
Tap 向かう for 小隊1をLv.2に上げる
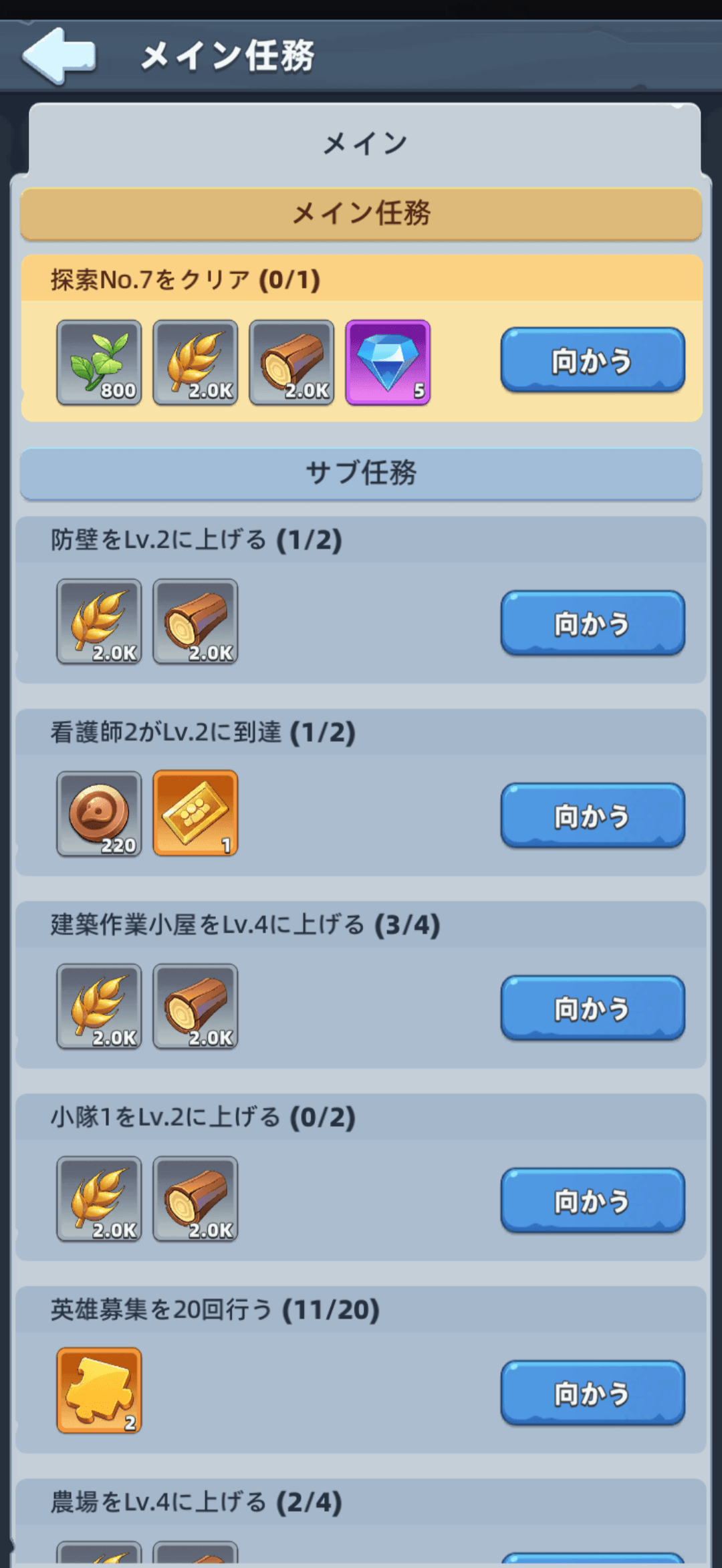[592, 1201]
